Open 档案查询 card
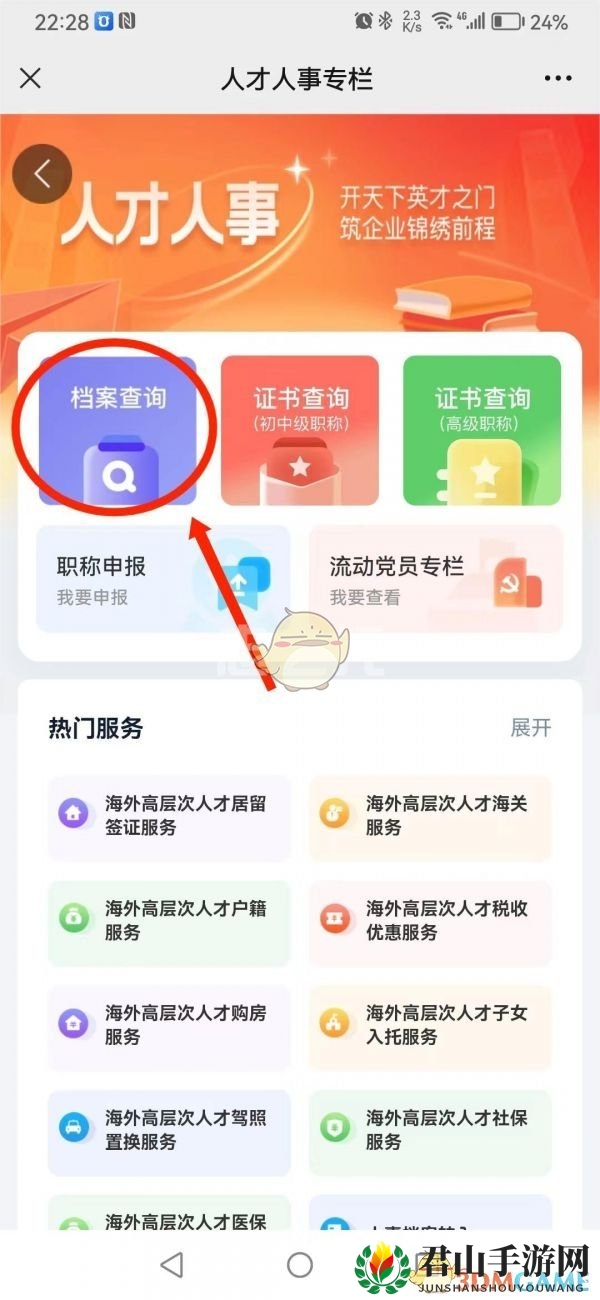Image resolution: width=600 pixels, height=1300 pixels. pos(118,431)
